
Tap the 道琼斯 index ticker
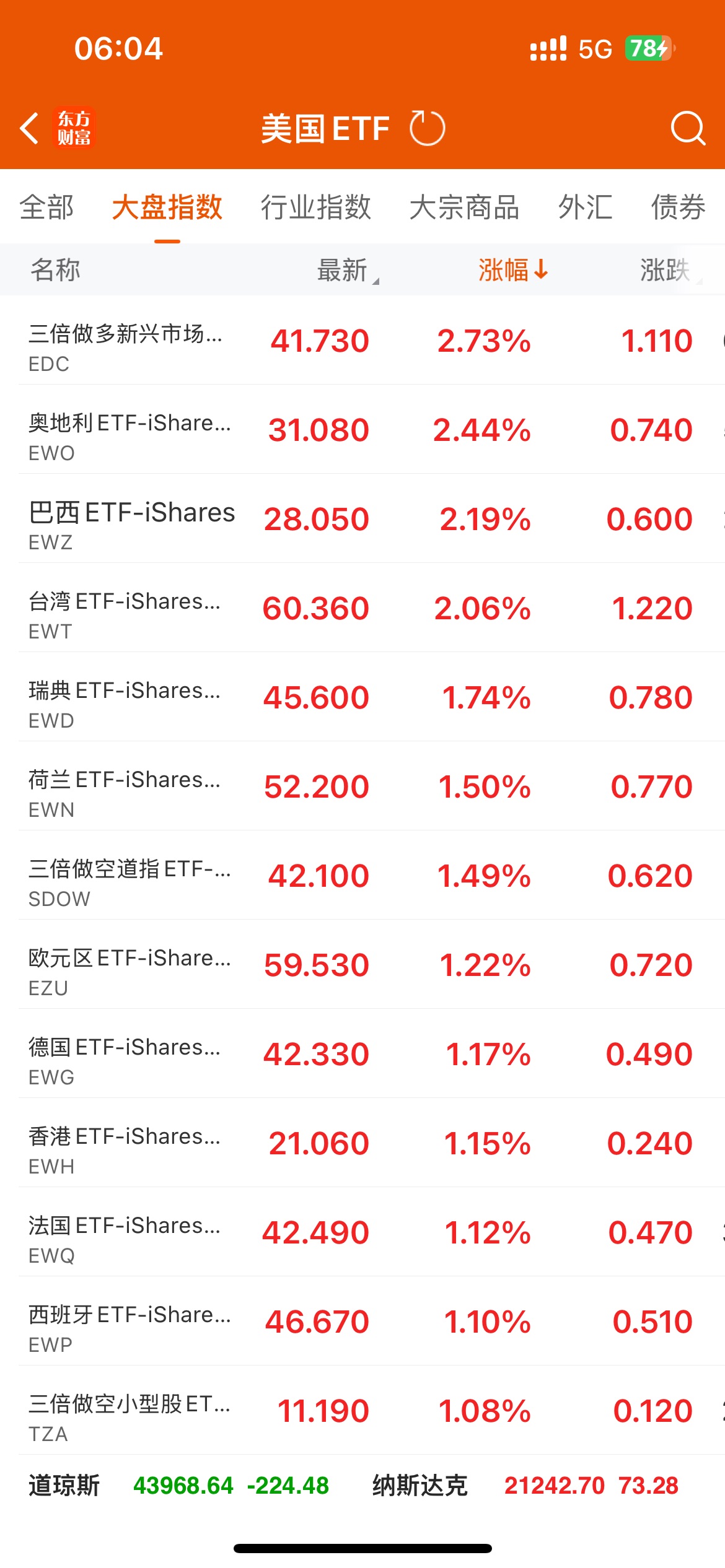[x=178, y=1485]
